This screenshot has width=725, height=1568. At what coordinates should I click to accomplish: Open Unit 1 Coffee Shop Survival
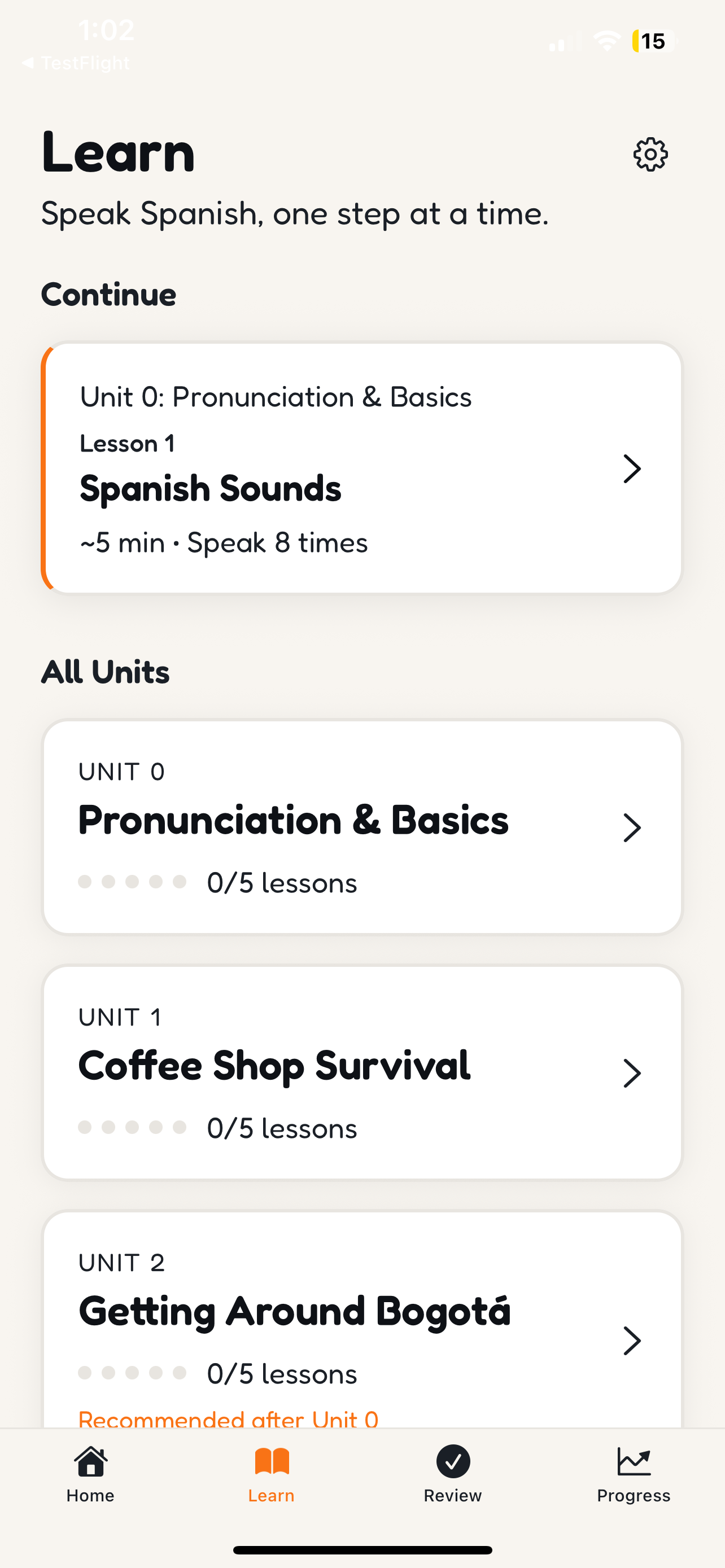coord(361,1072)
